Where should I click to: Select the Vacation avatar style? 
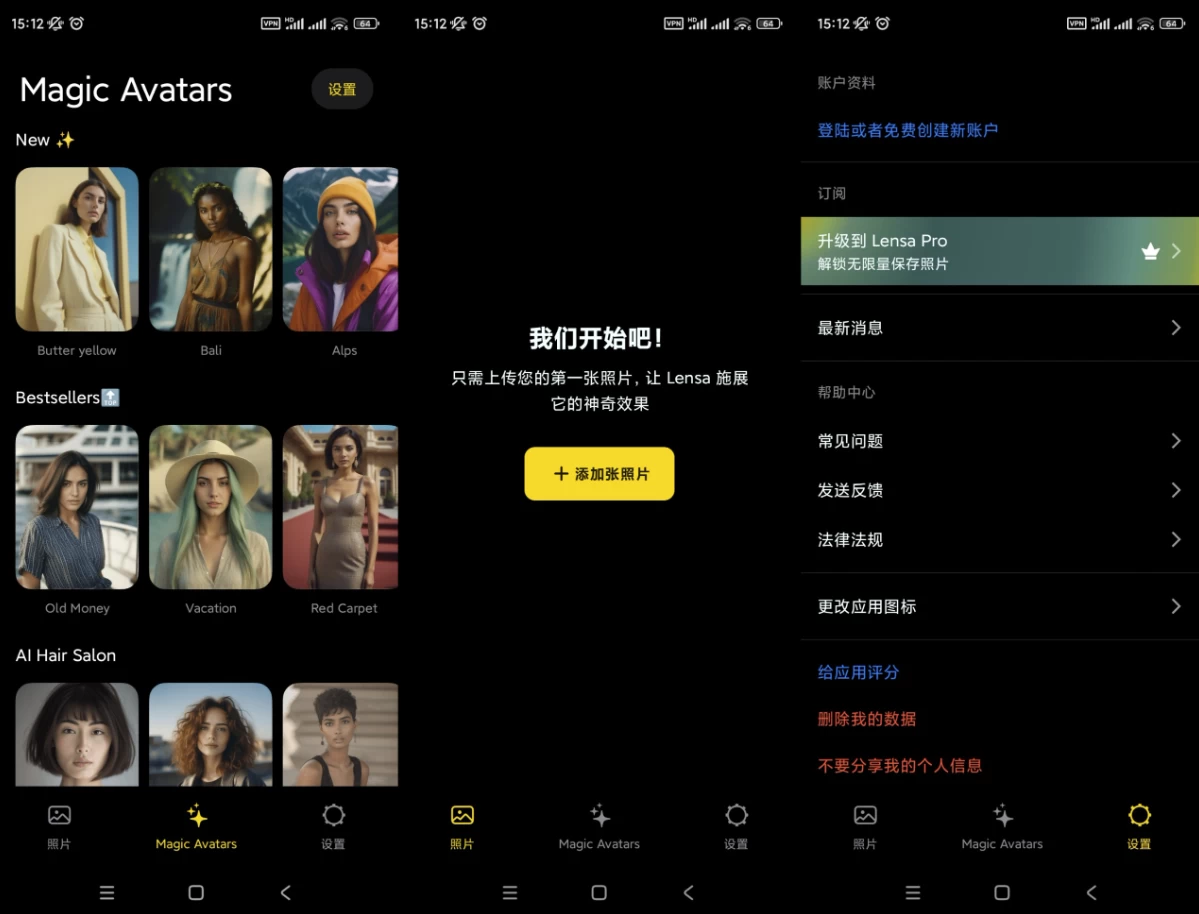211,507
